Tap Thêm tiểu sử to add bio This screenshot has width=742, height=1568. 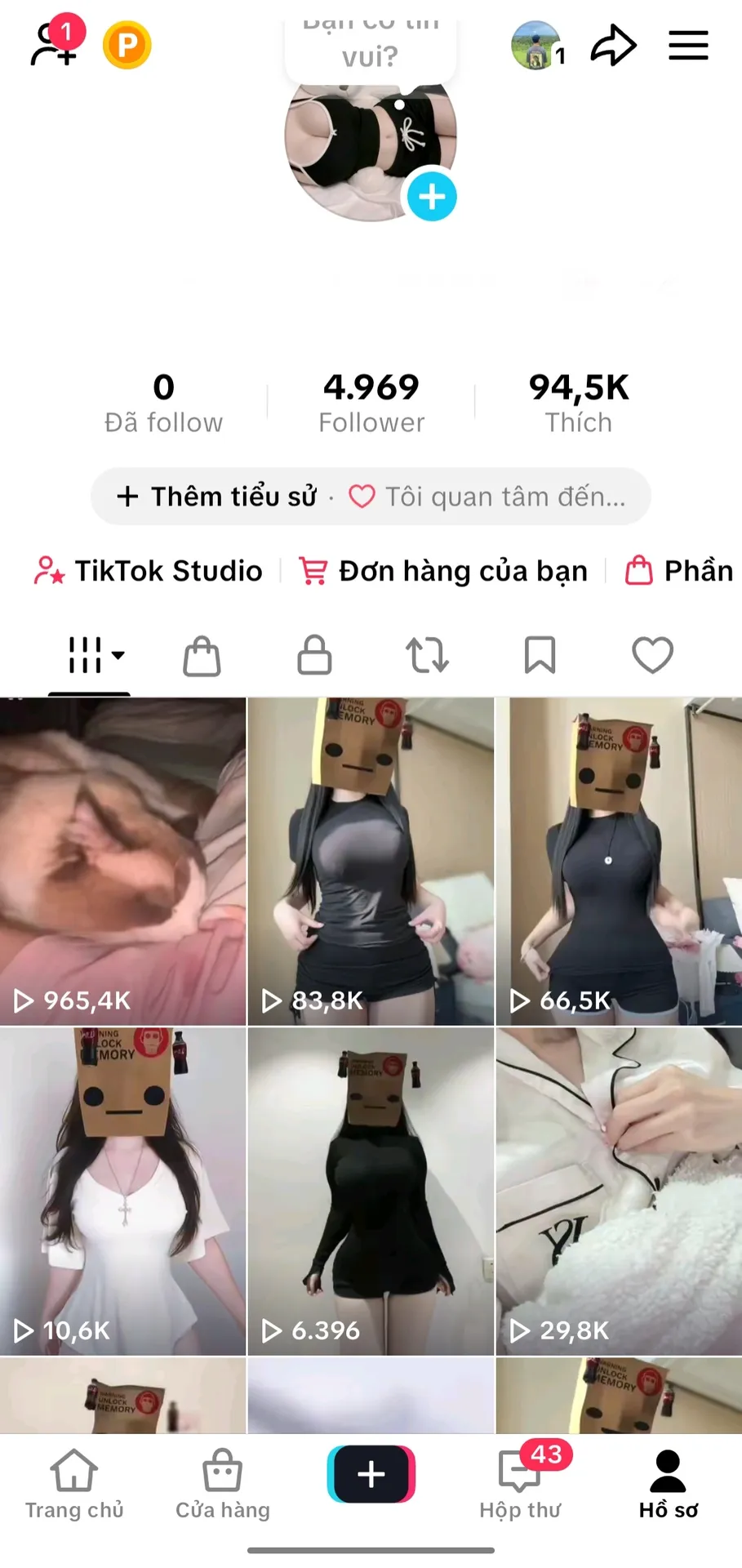(x=217, y=497)
